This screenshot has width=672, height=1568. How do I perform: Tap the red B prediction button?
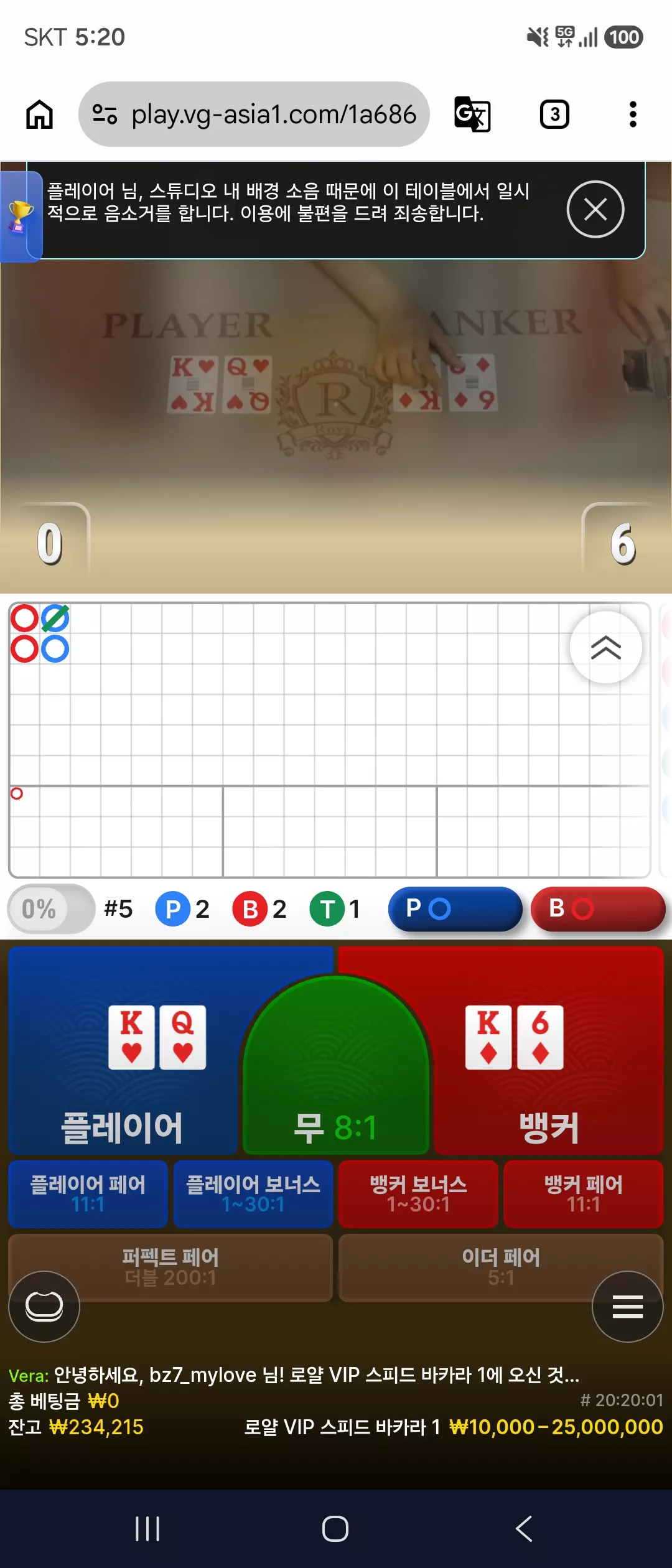(598, 908)
